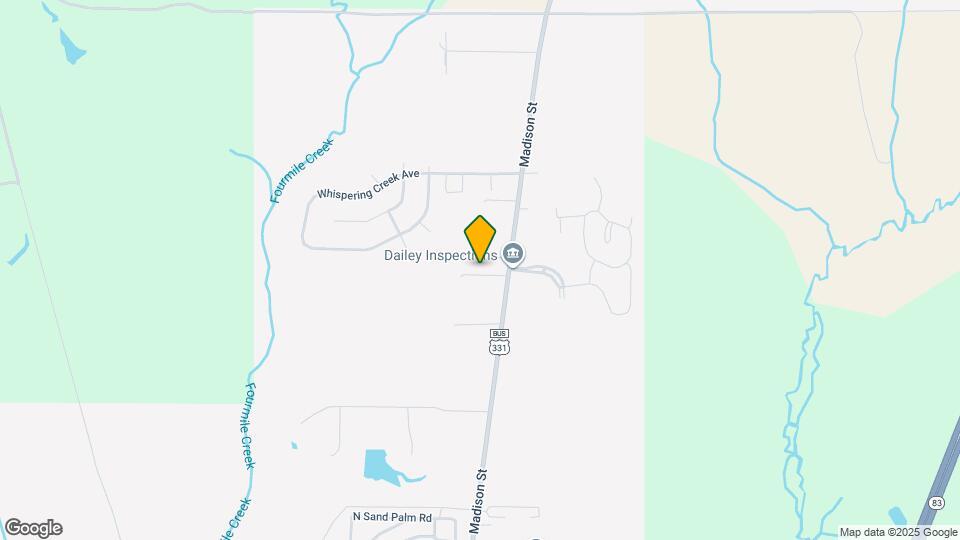Open the Dailey Inspections place icon
The height and width of the screenshot is (540, 960).
coord(513,255)
